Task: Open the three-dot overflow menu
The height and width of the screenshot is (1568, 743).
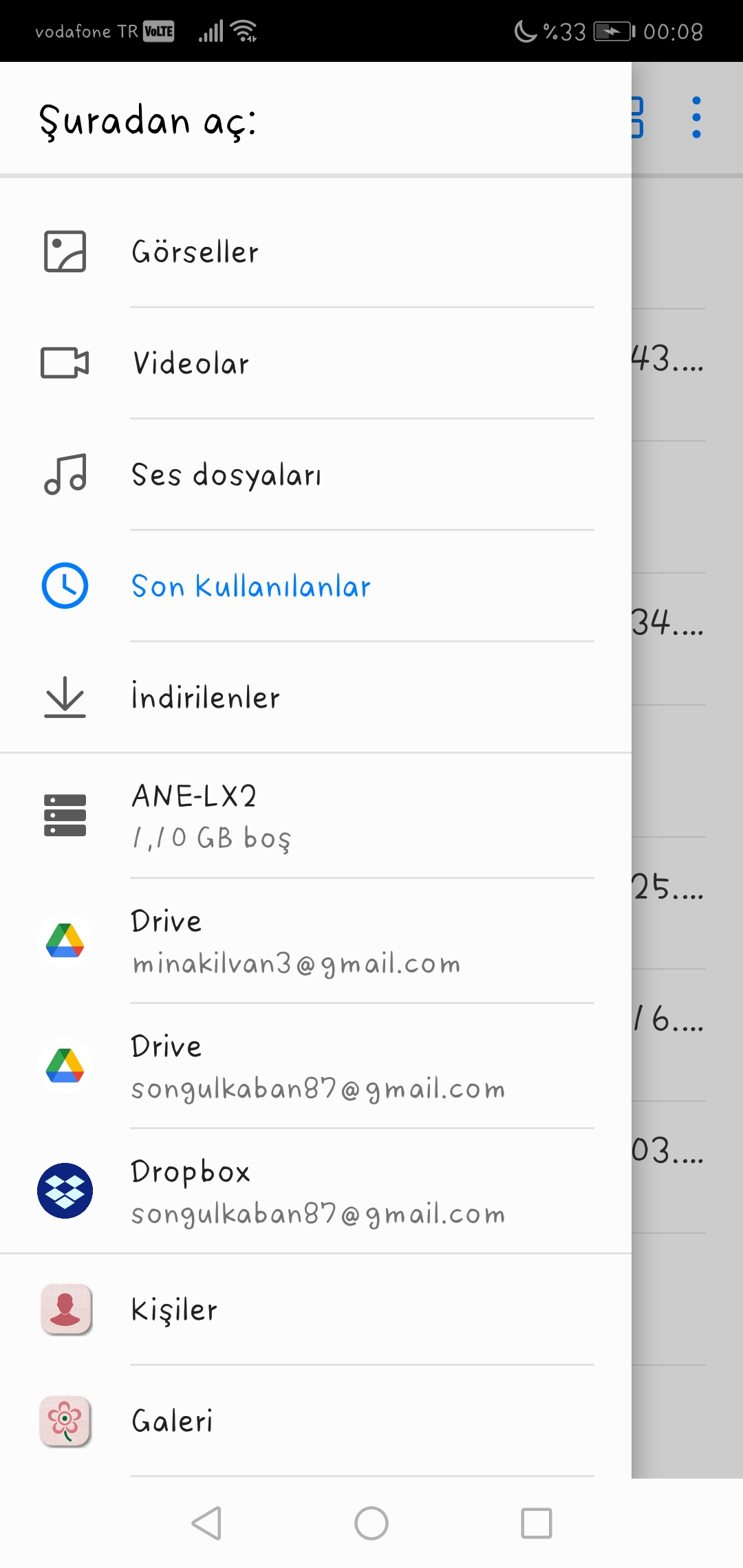Action: pyautogui.click(x=696, y=118)
